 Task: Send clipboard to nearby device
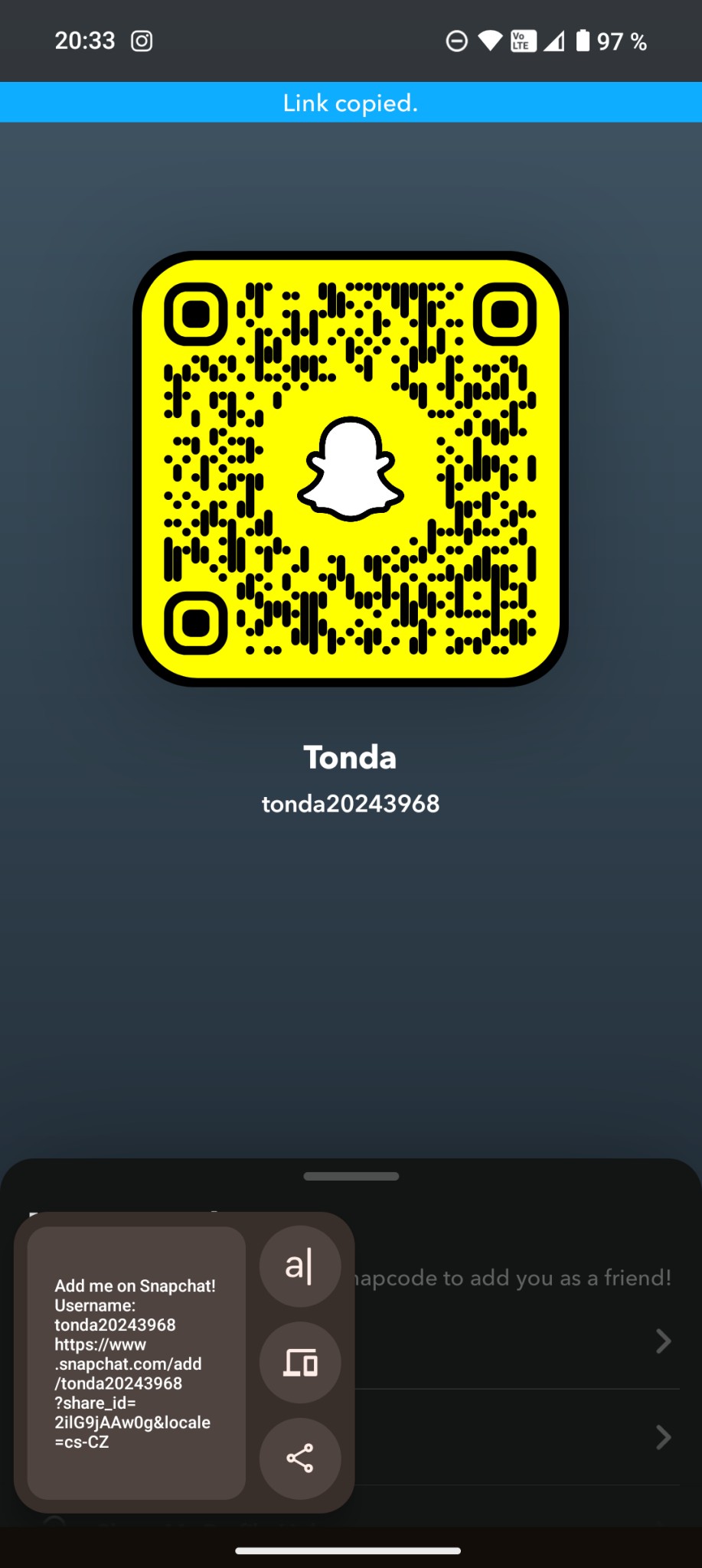coord(299,1363)
